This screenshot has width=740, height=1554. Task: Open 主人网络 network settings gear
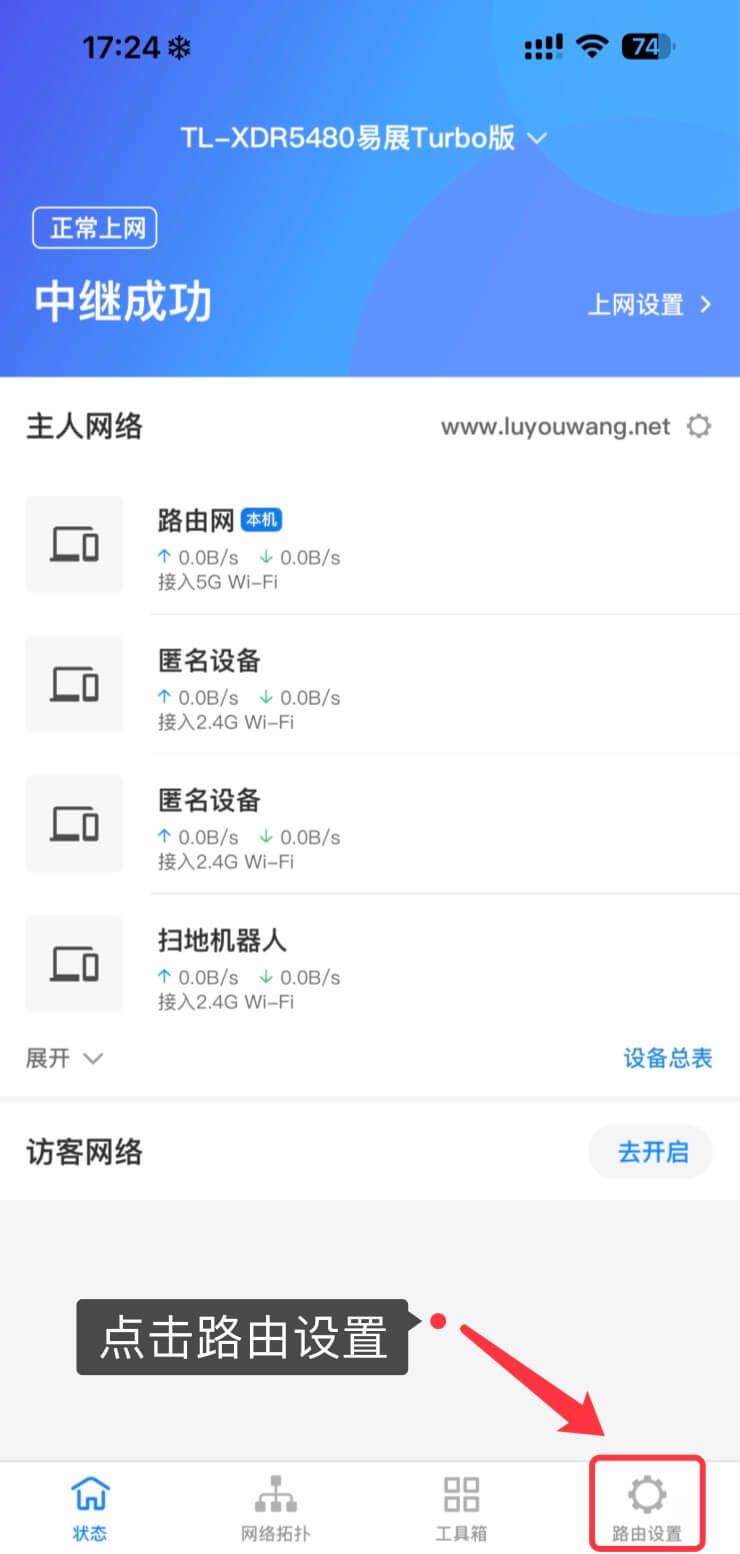(x=698, y=425)
